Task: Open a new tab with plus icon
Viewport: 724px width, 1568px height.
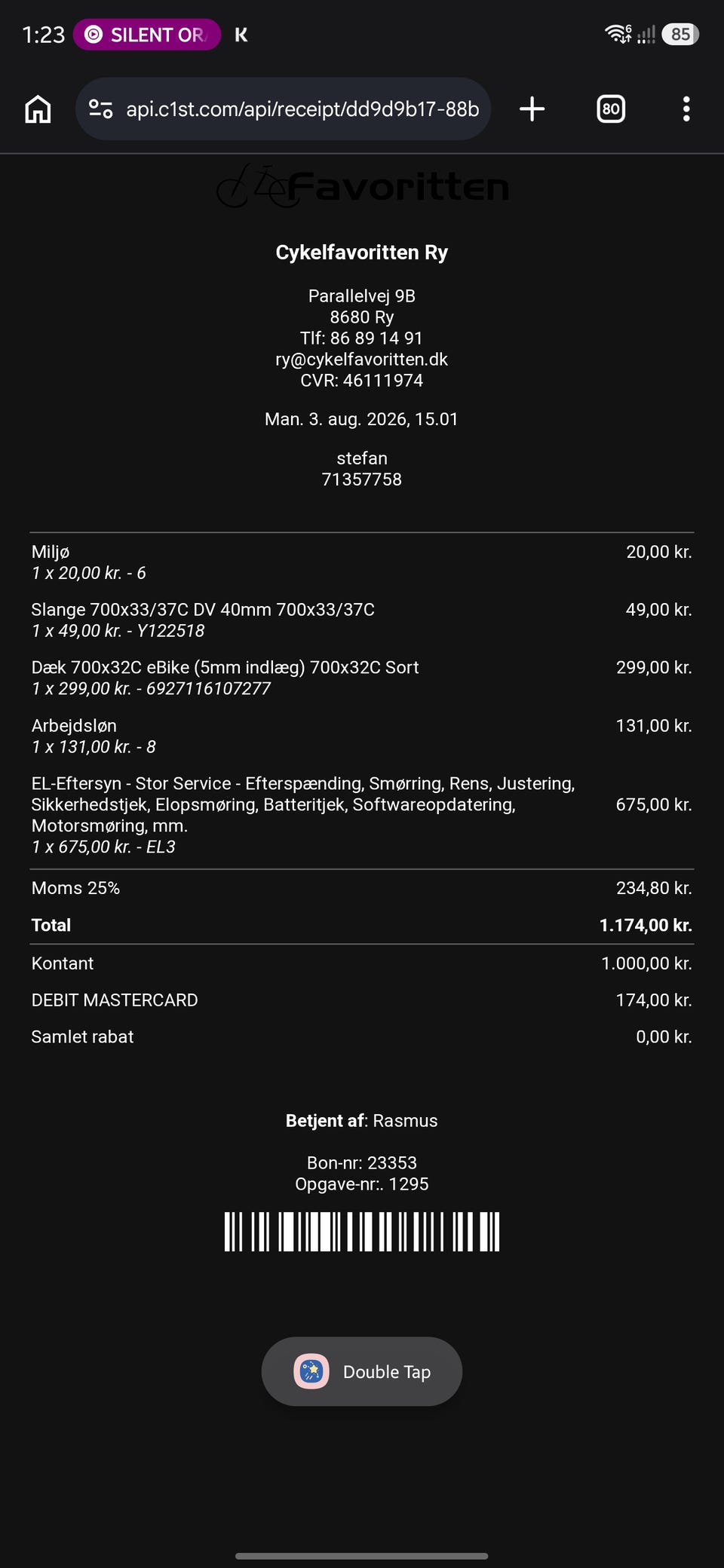Action: coord(532,109)
